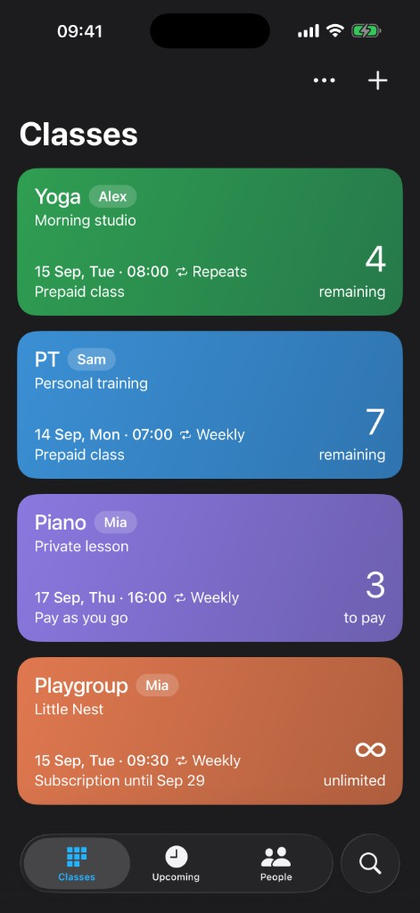This screenshot has width=420, height=913.
Task: Open the three-dot more options menu
Action: (324, 80)
